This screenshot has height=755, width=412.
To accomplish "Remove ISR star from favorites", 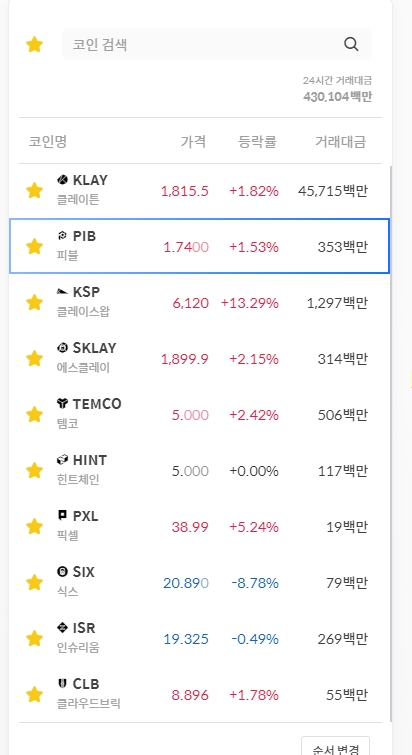I will [x=34, y=638].
